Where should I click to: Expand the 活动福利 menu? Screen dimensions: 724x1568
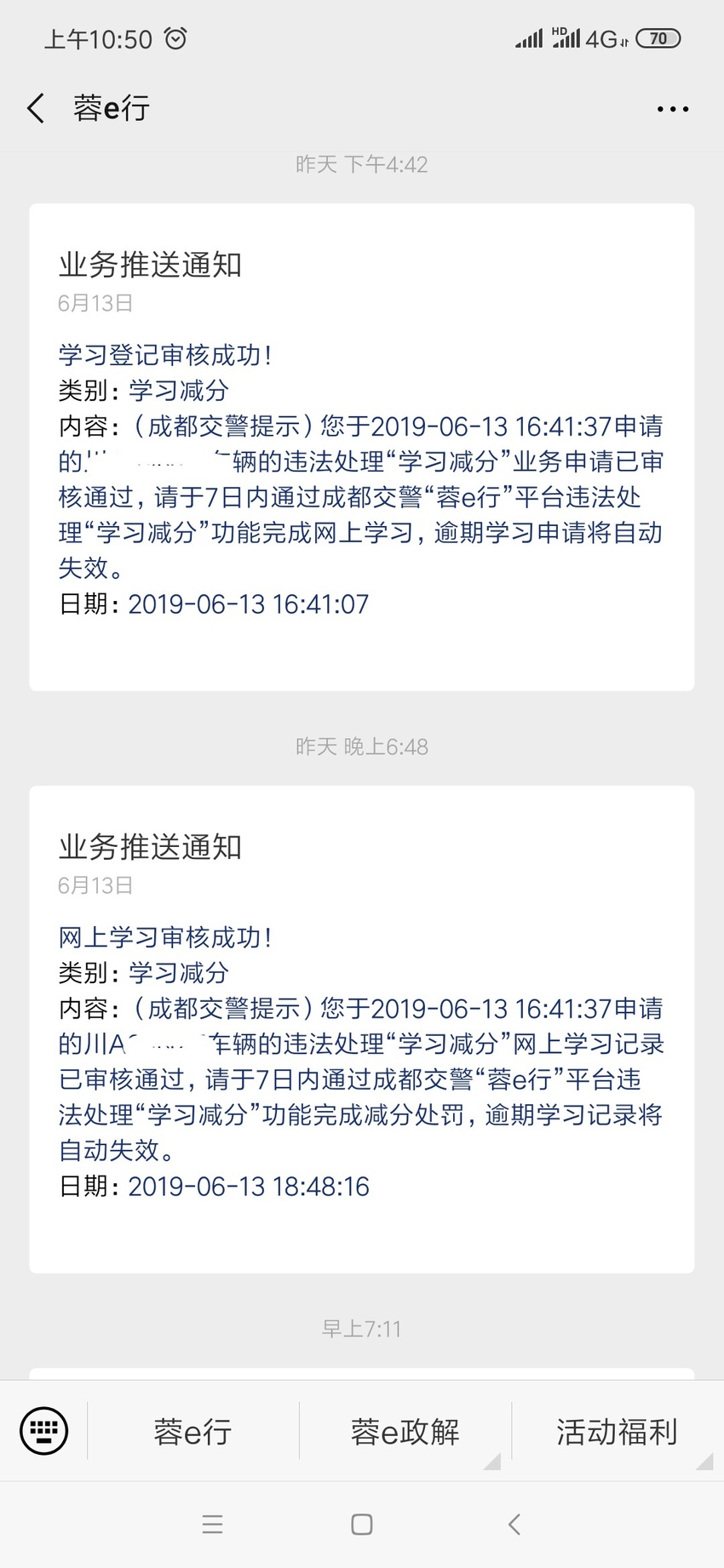pyautogui.click(x=618, y=1432)
